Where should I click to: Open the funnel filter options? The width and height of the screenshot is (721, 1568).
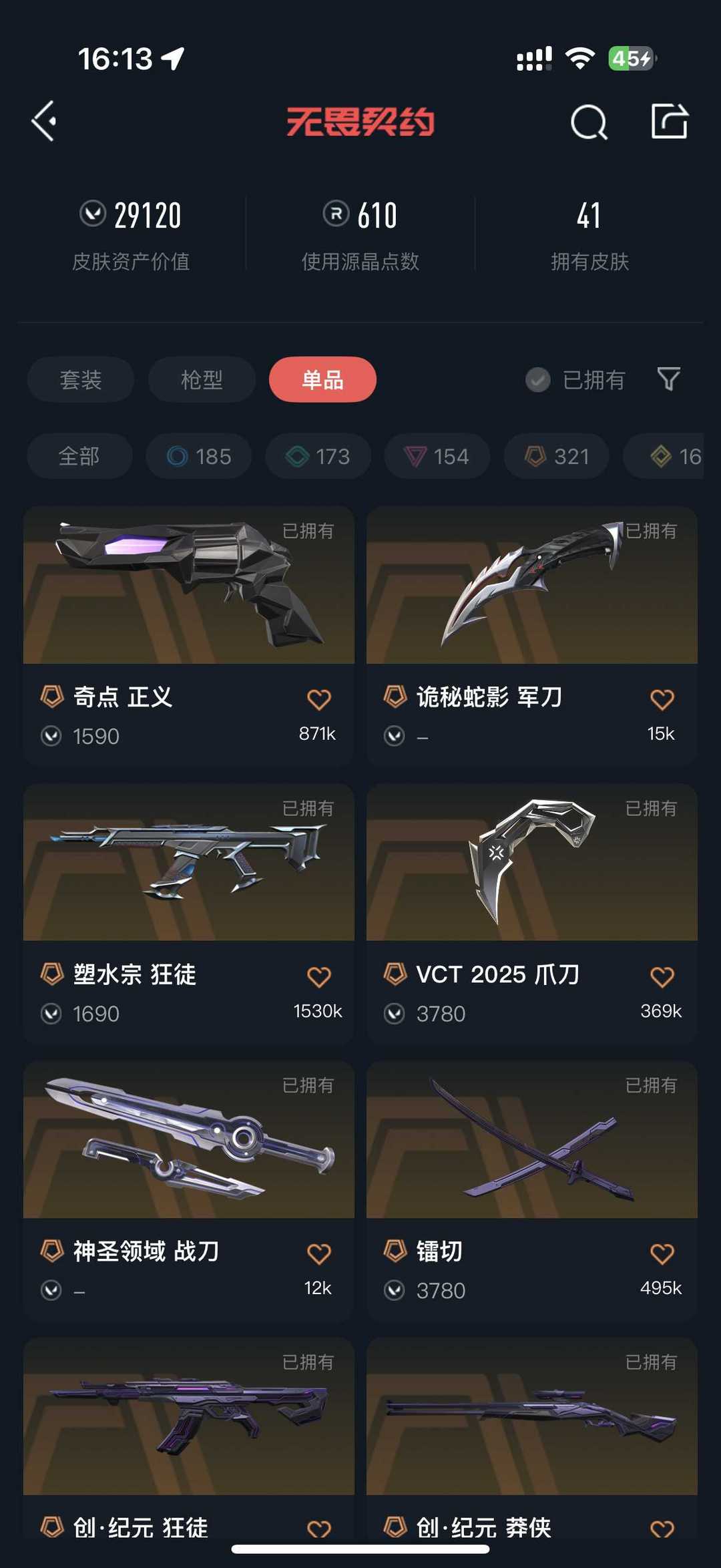click(x=668, y=379)
